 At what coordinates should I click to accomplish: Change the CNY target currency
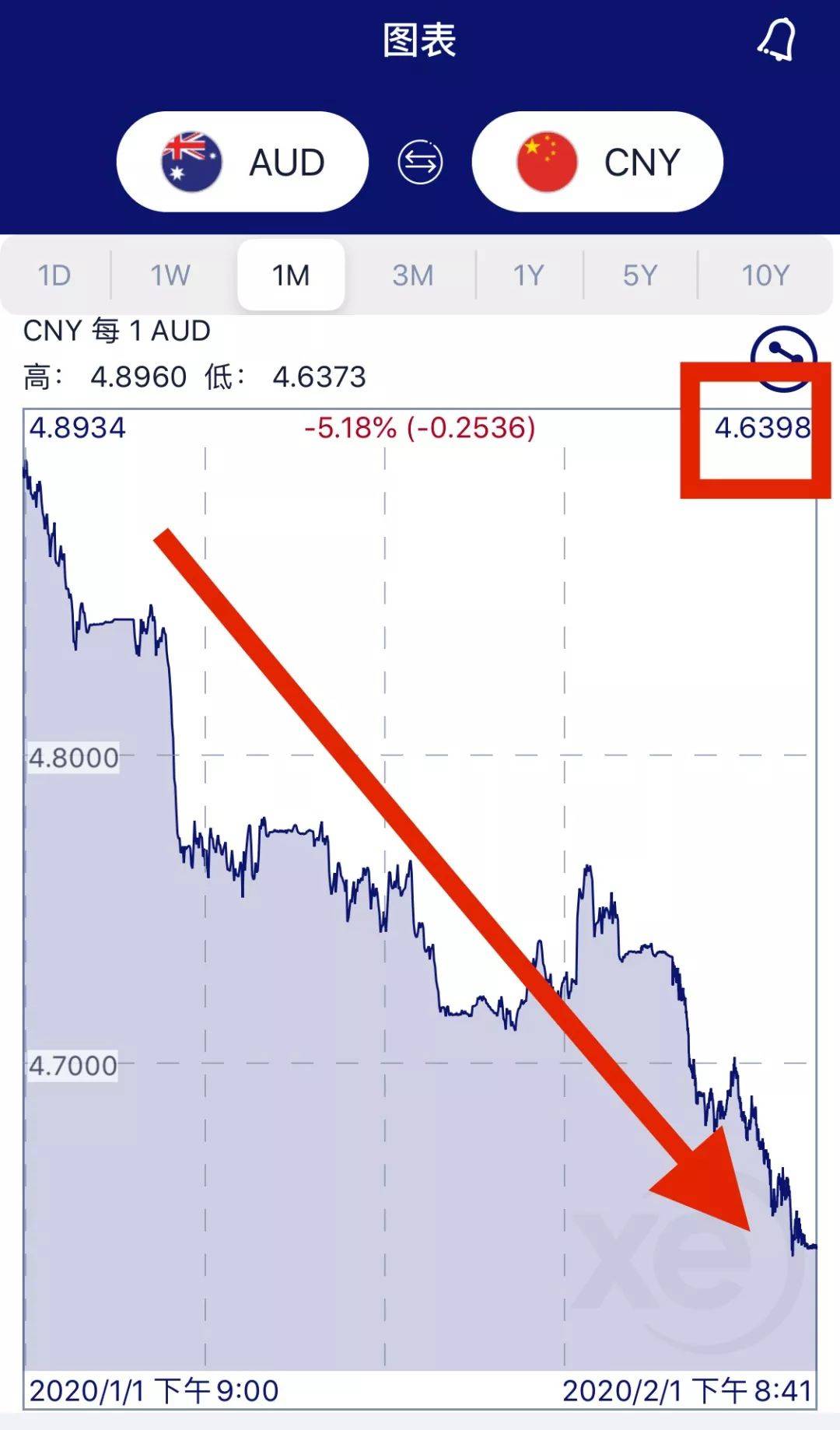[597, 162]
